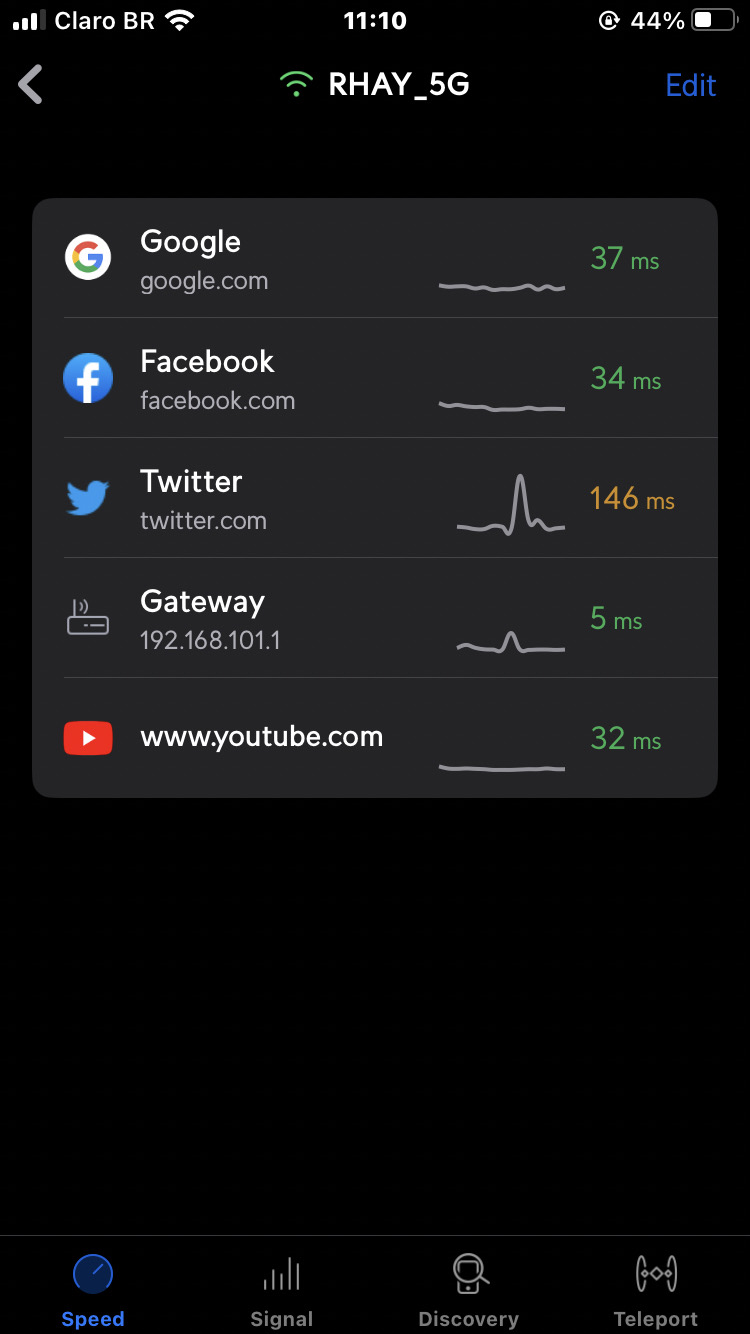Open the Discovery tab

pyautogui.click(x=468, y=1290)
